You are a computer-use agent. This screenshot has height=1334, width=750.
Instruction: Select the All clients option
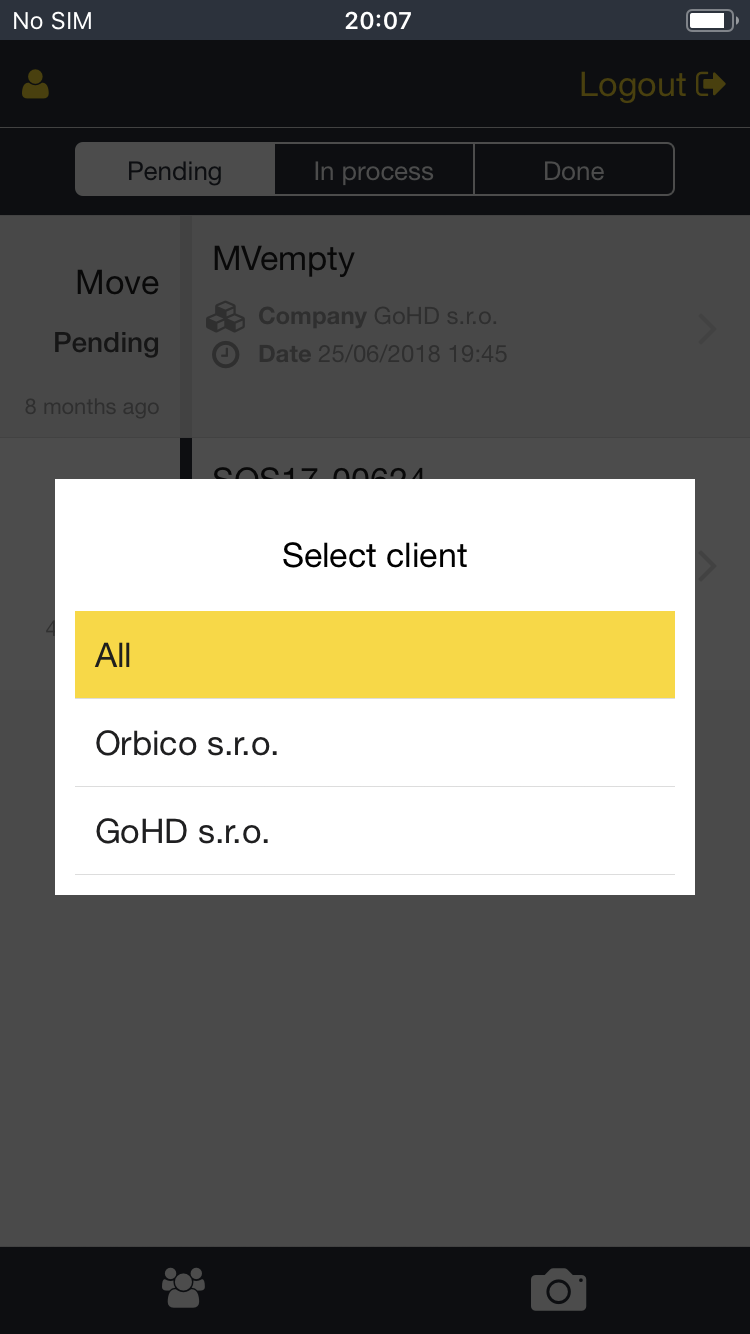click(x=374, y=655)
